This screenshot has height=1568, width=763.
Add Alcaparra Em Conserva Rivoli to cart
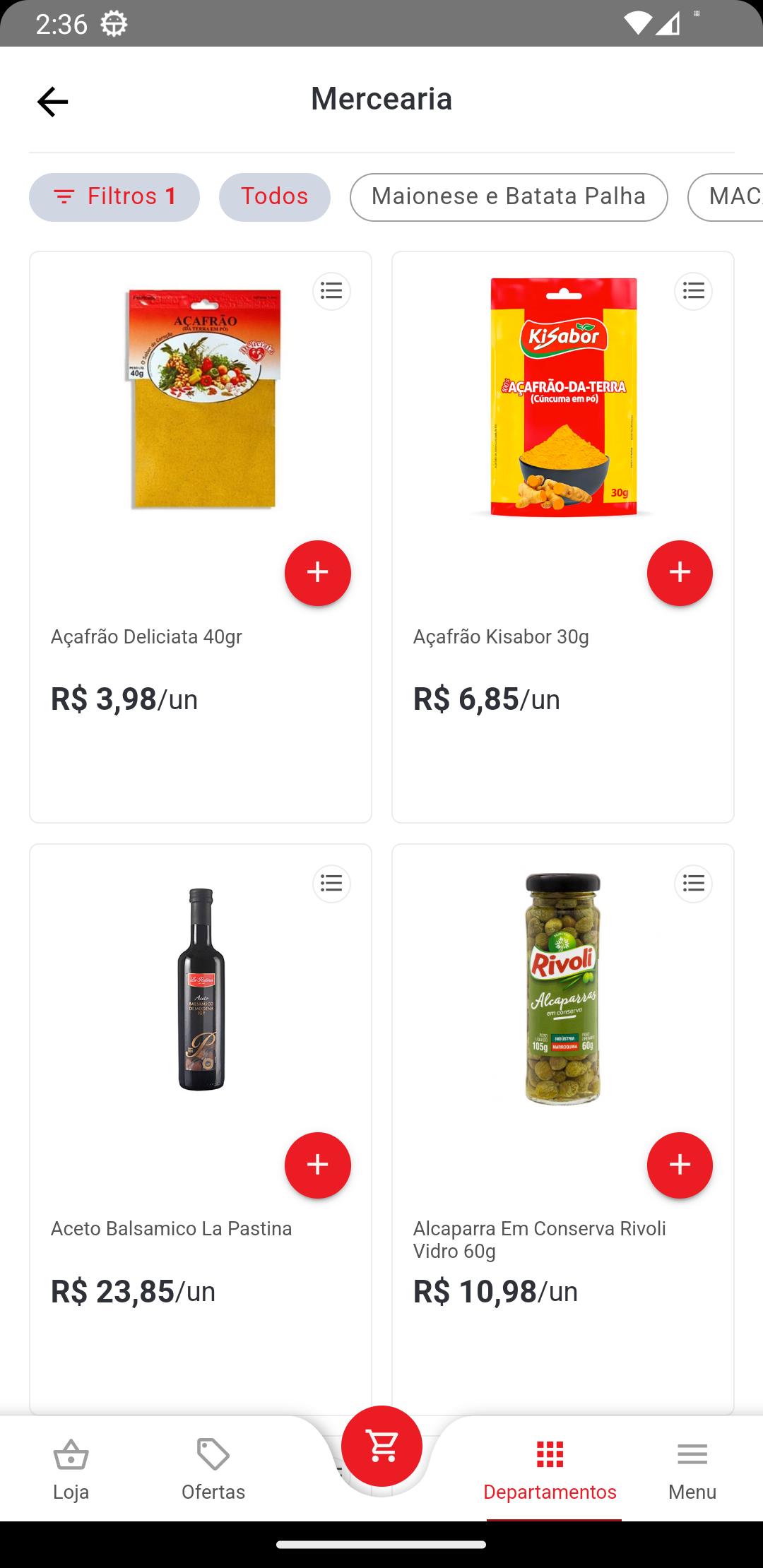pyautogui.click(x=679, y=1165)
